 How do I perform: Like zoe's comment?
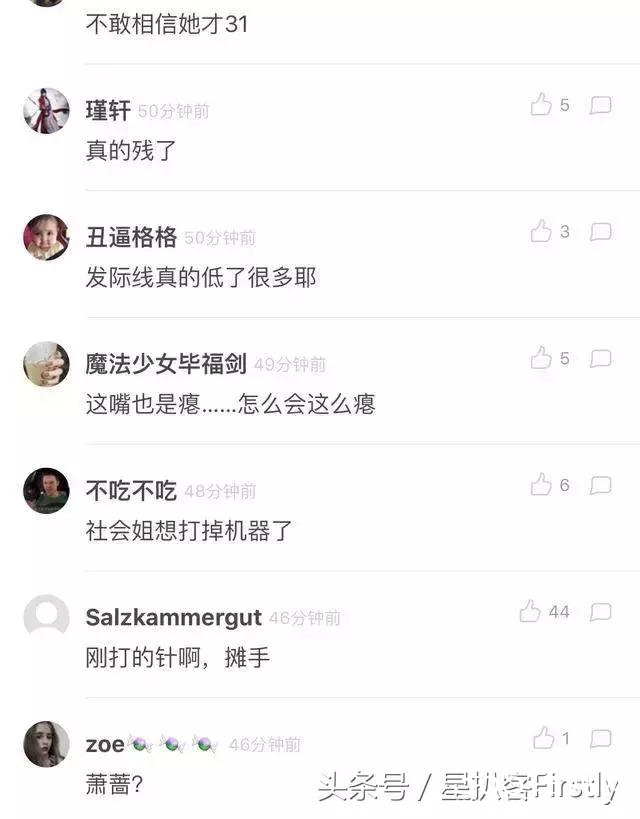[x=543, y=739]
